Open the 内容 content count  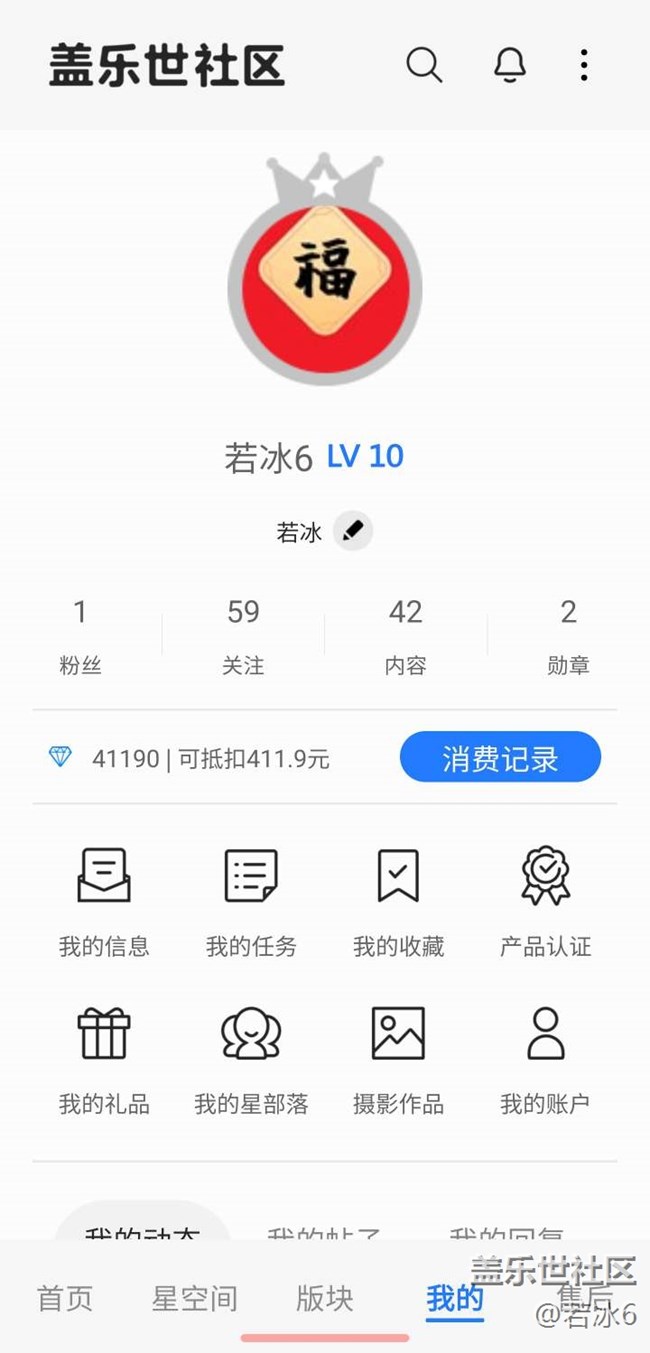(x=405, y=635)
